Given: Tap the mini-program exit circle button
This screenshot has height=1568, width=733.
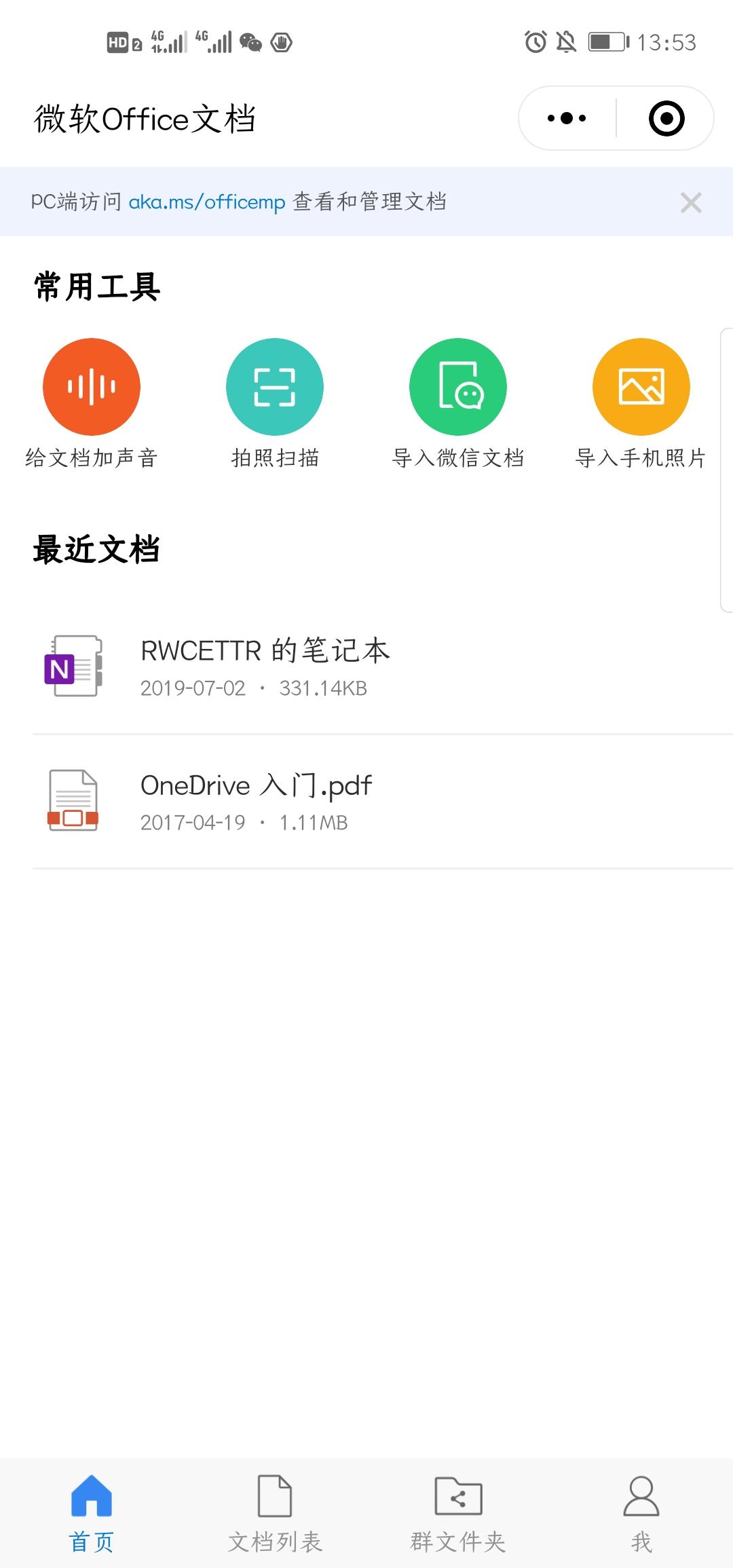Looking at the screenshot, I should click(x=667, y=117).
